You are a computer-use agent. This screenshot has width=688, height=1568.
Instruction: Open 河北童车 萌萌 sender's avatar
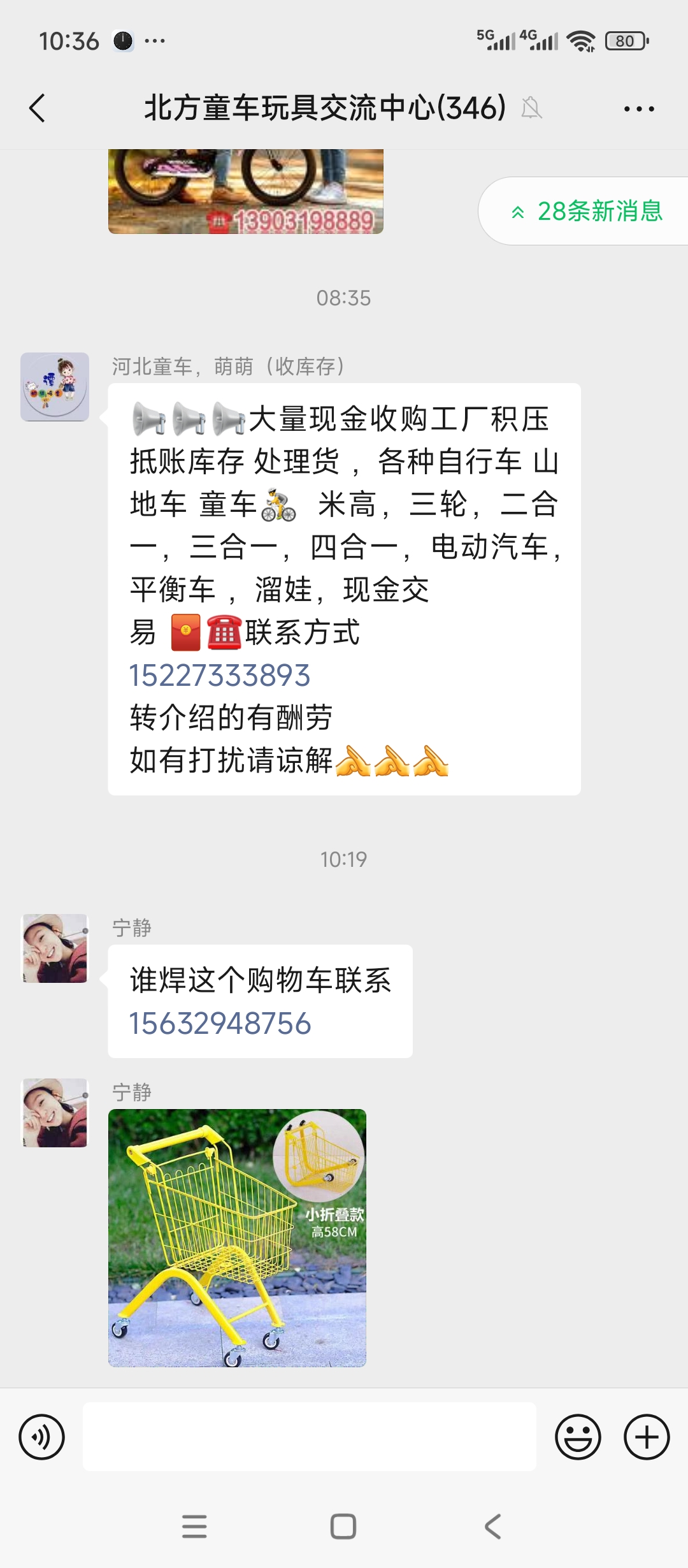click(55, 387)
